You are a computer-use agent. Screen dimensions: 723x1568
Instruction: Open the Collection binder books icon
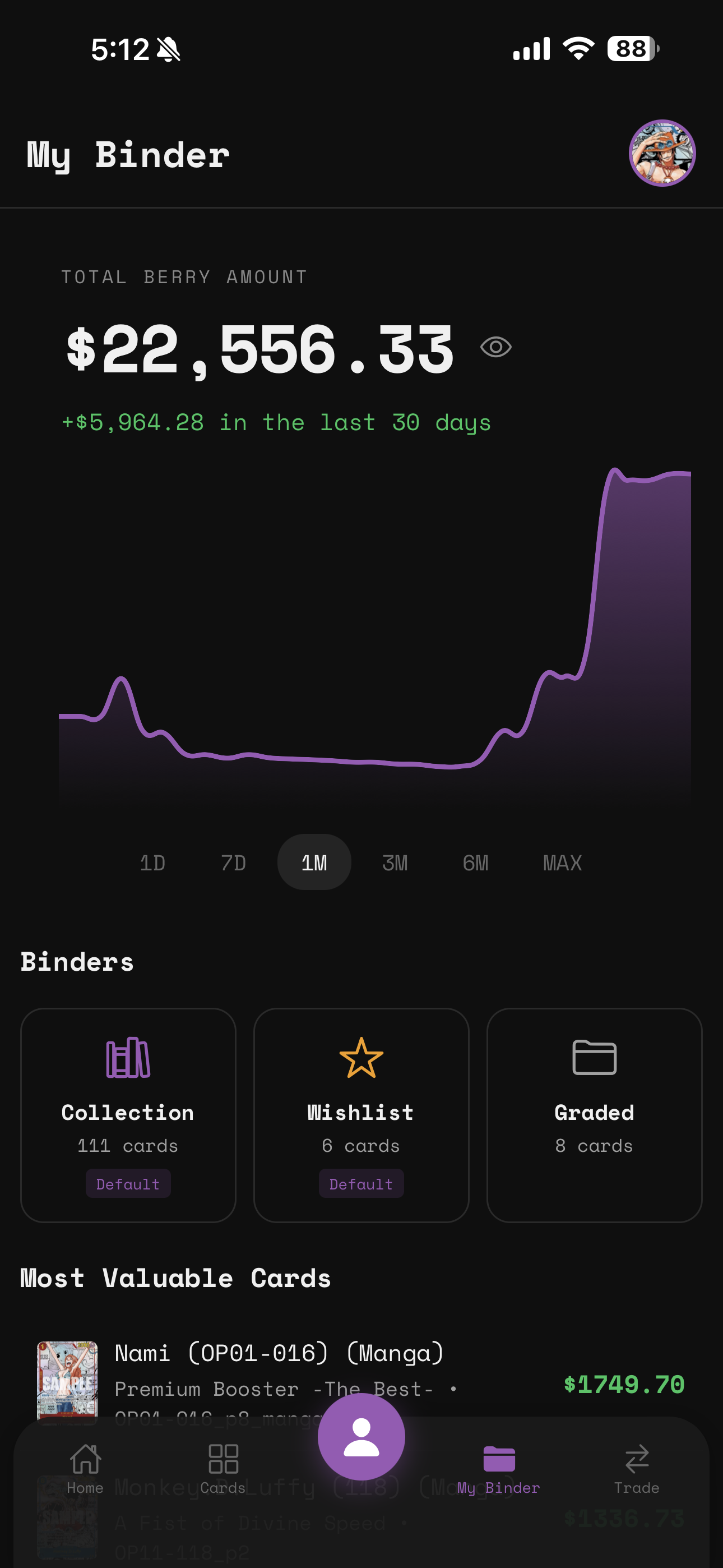point(127,1056)
